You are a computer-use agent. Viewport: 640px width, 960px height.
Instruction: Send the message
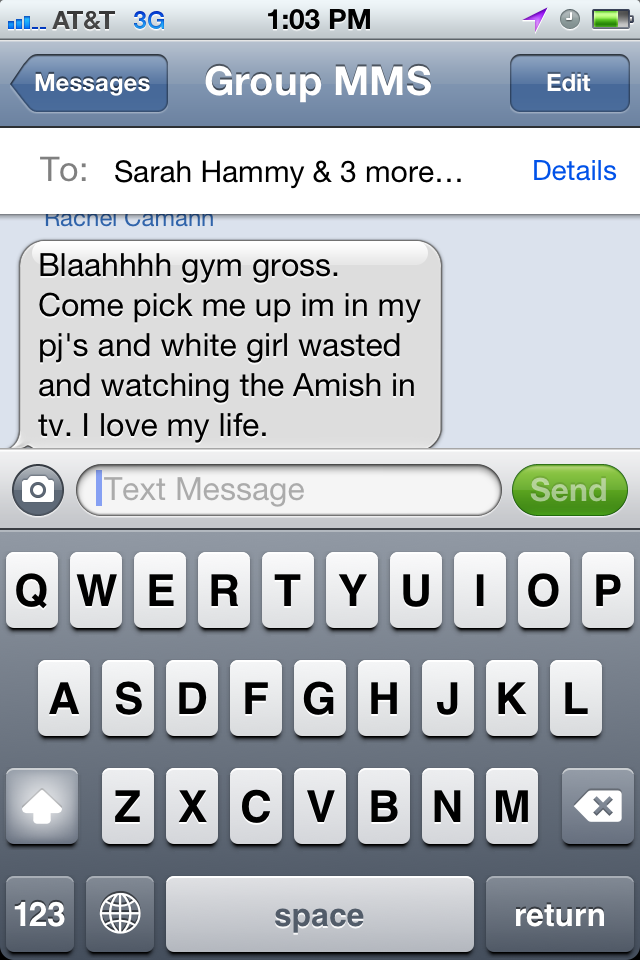tap(568, 490)
